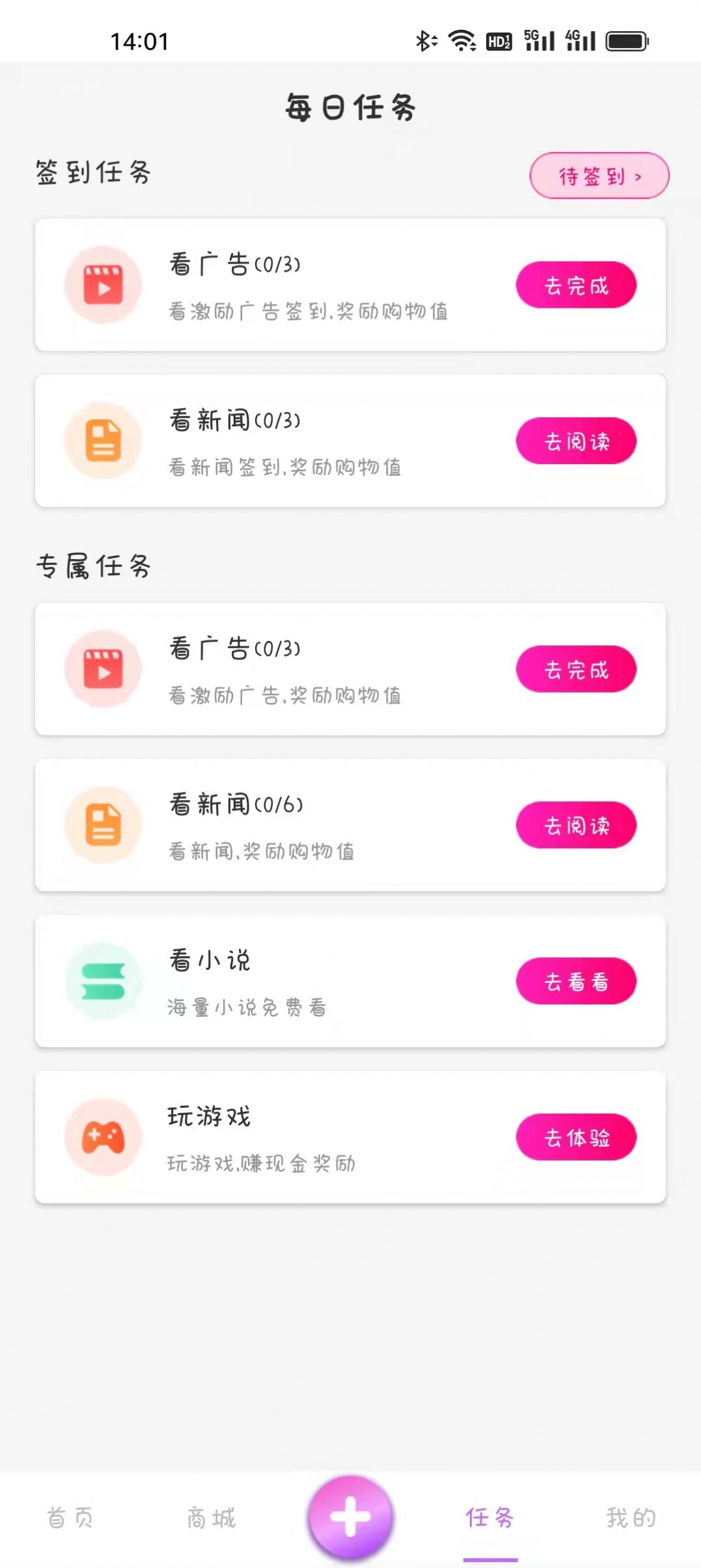Tap 去阅读 for 看新闻(0/3)
The width and height of the screenshot is (701, 1568).
tap(576, 441)
